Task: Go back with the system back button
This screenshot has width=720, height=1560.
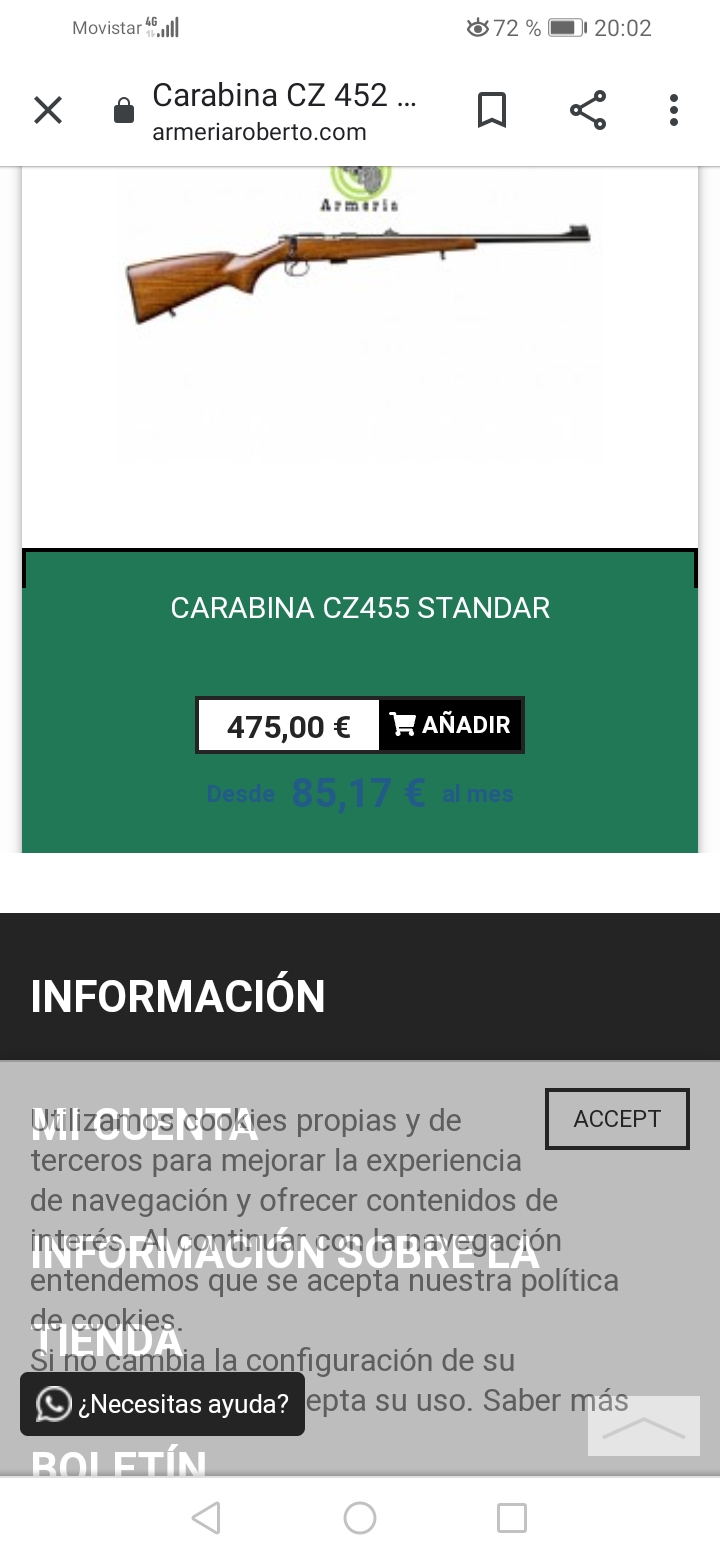Action: pyautogui.click(x=206, y=1518)
